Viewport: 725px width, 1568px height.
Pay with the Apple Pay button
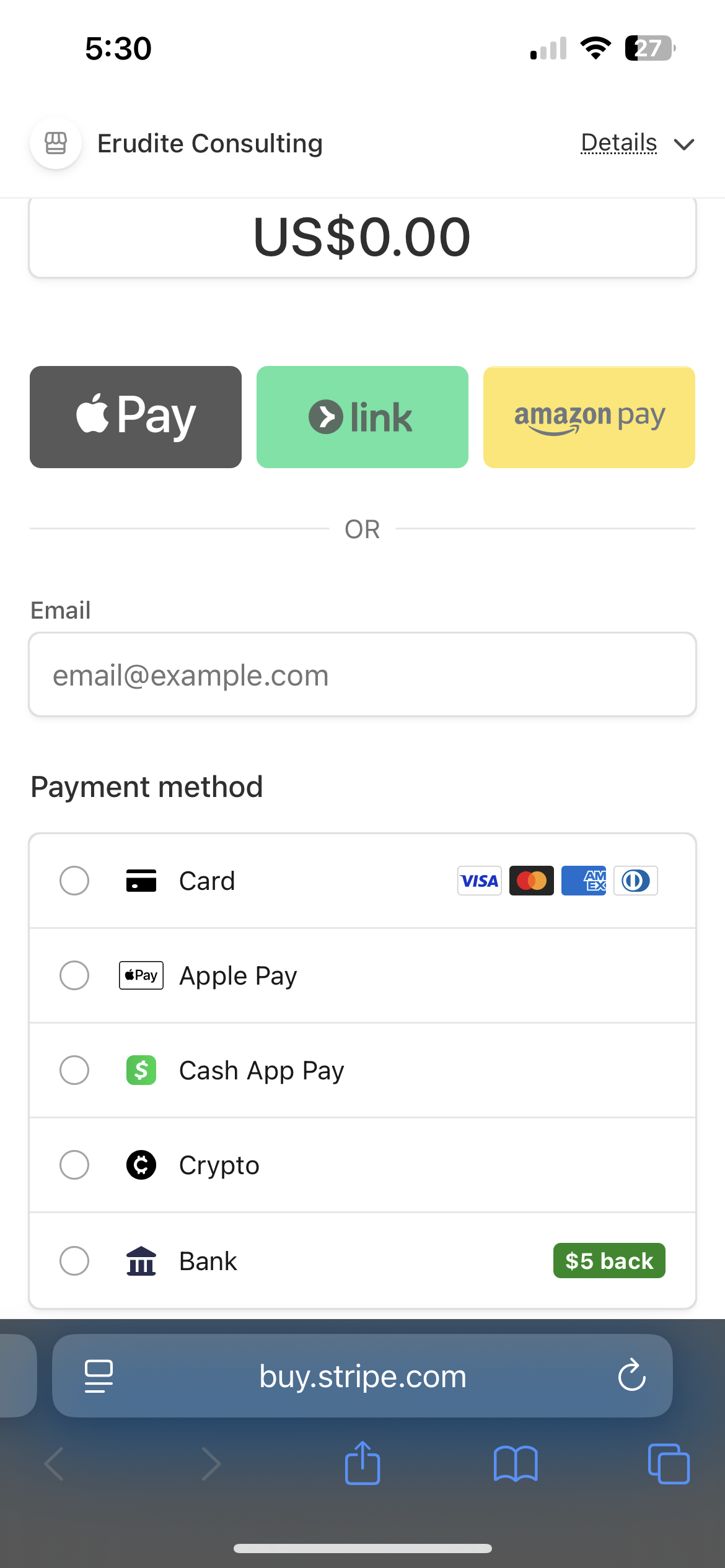[x=136, y=417]
